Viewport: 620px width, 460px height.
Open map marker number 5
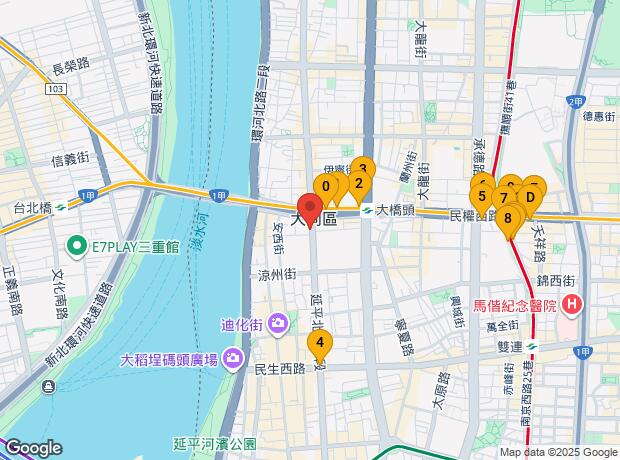click(482, 197)
